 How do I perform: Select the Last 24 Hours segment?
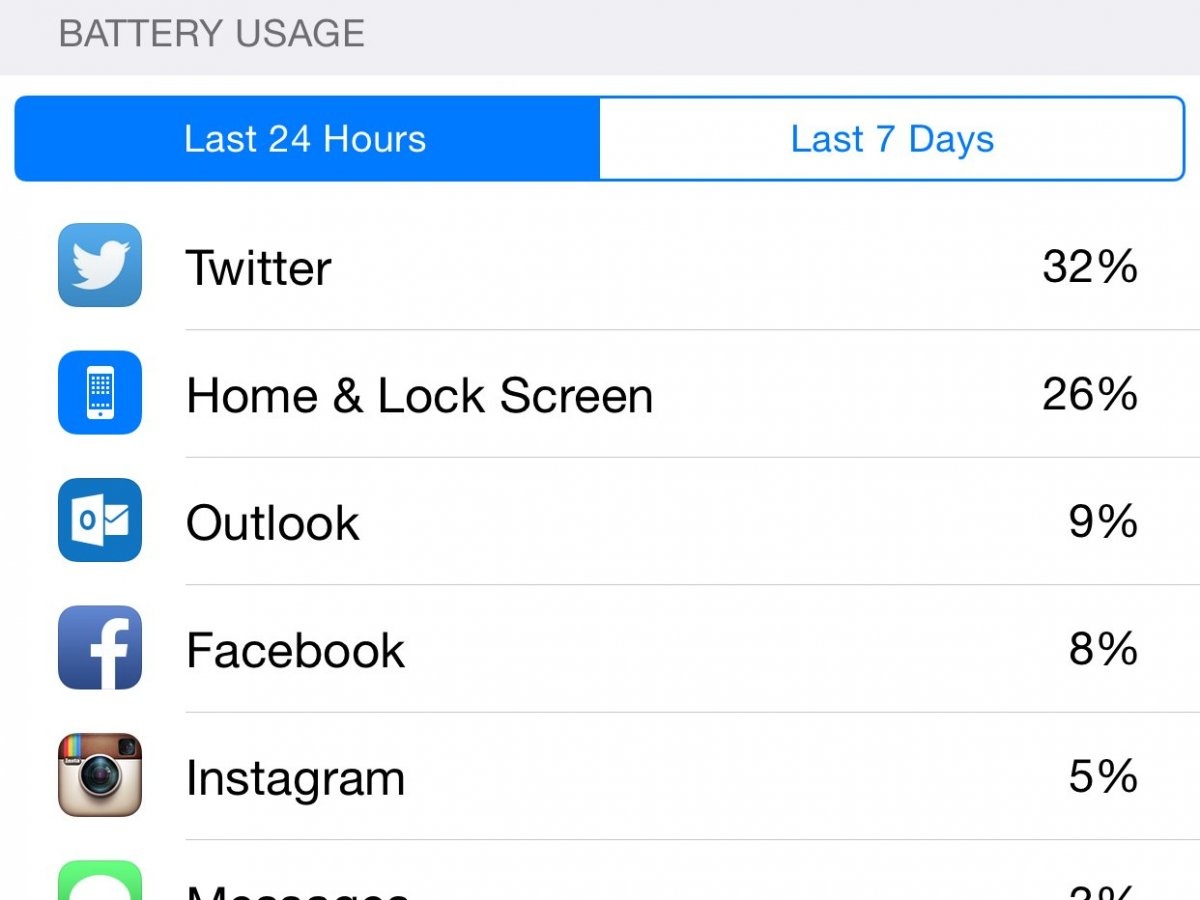point(306,139)
